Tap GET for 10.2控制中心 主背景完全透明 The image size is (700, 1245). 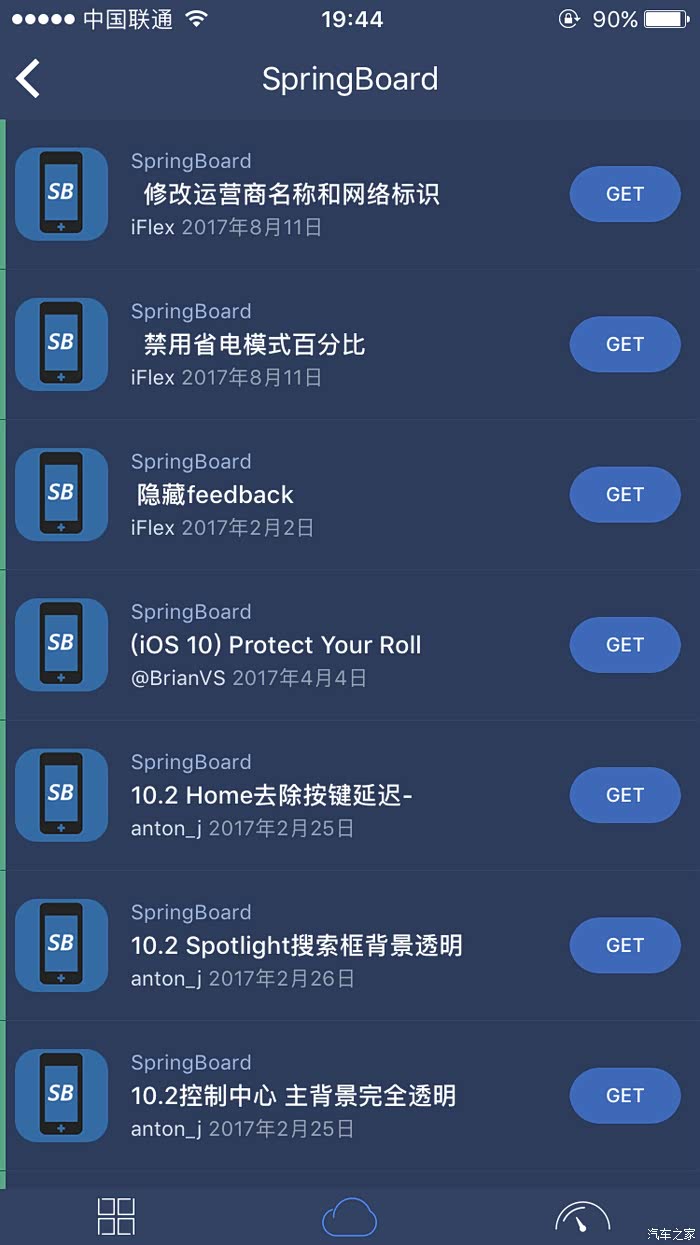click(625, 1095)
